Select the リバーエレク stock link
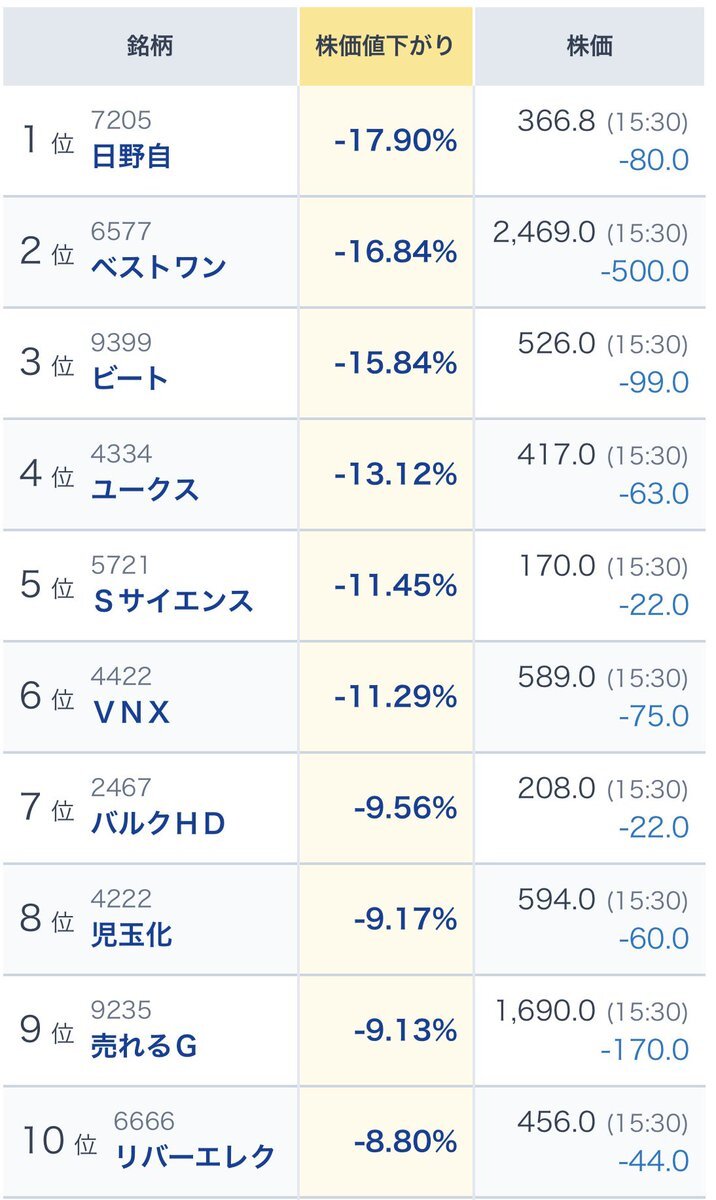This screenshot has width=716, height=1200. pos(195,1157)
